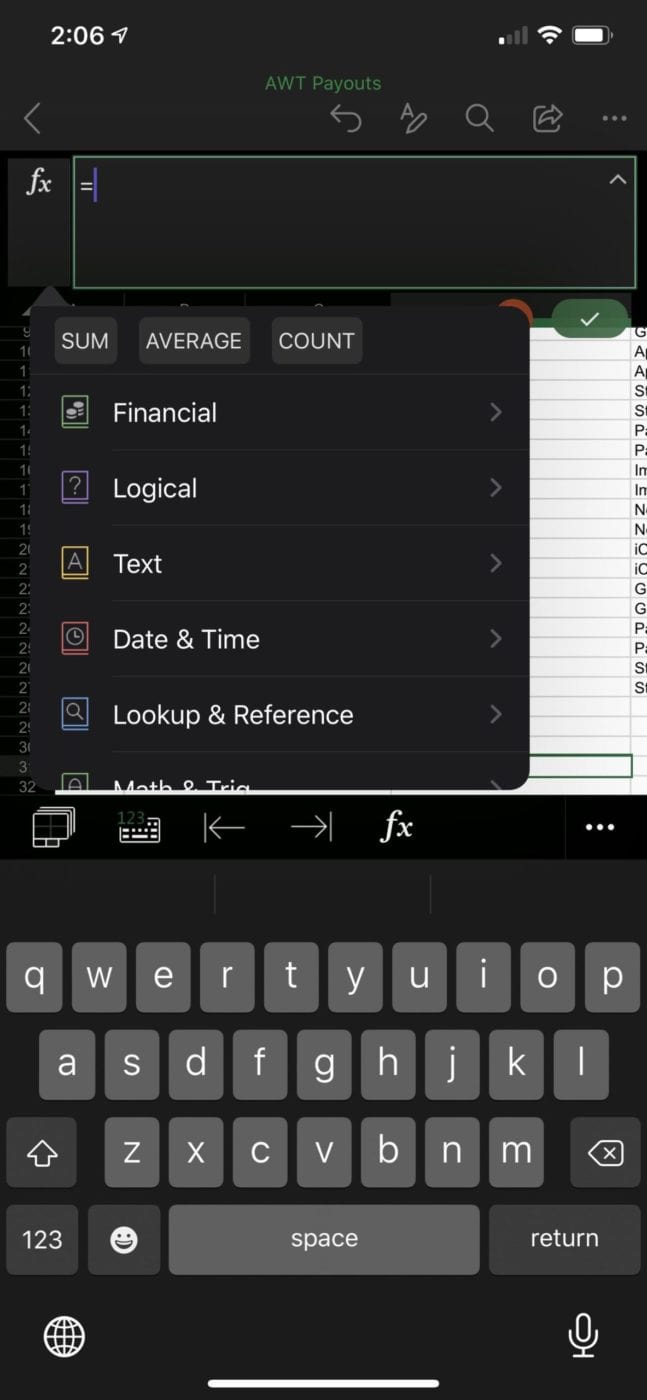The image size is (647, 1400).
Task: Go back from the AWT Payouts workbook
Action: (x=32, y=119)
